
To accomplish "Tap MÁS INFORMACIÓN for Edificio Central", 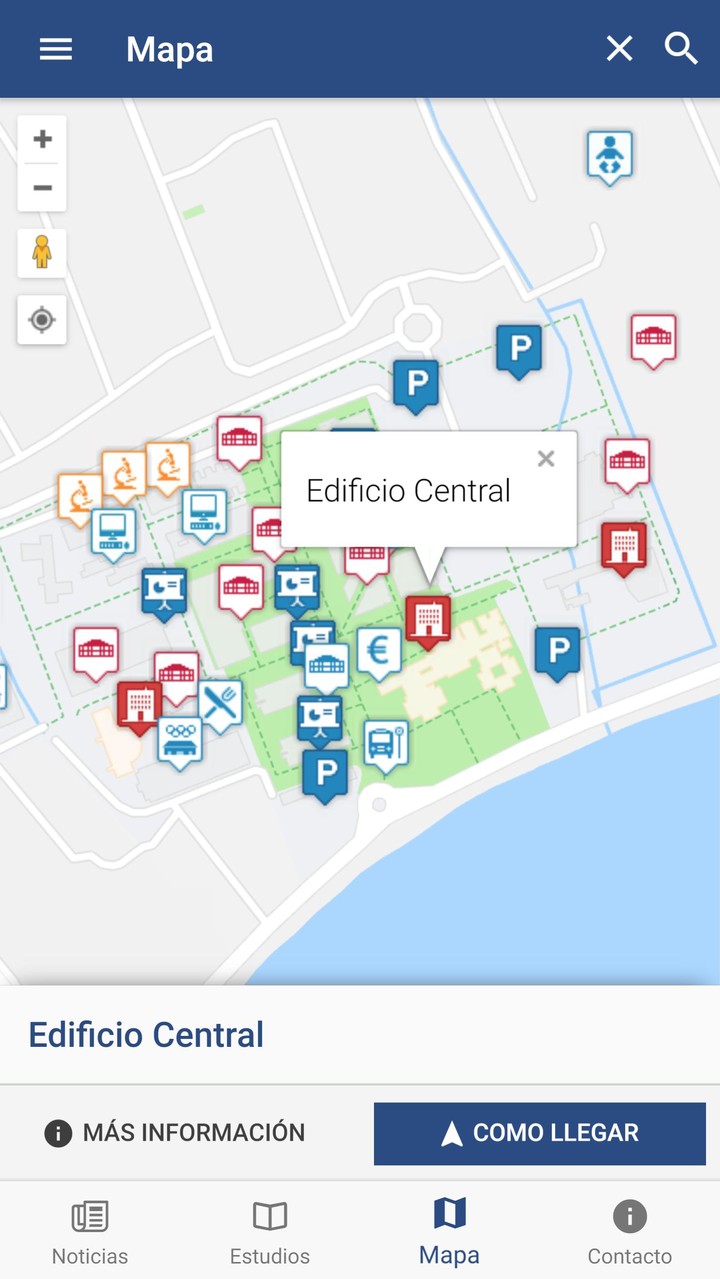I will click(175, 1133).
